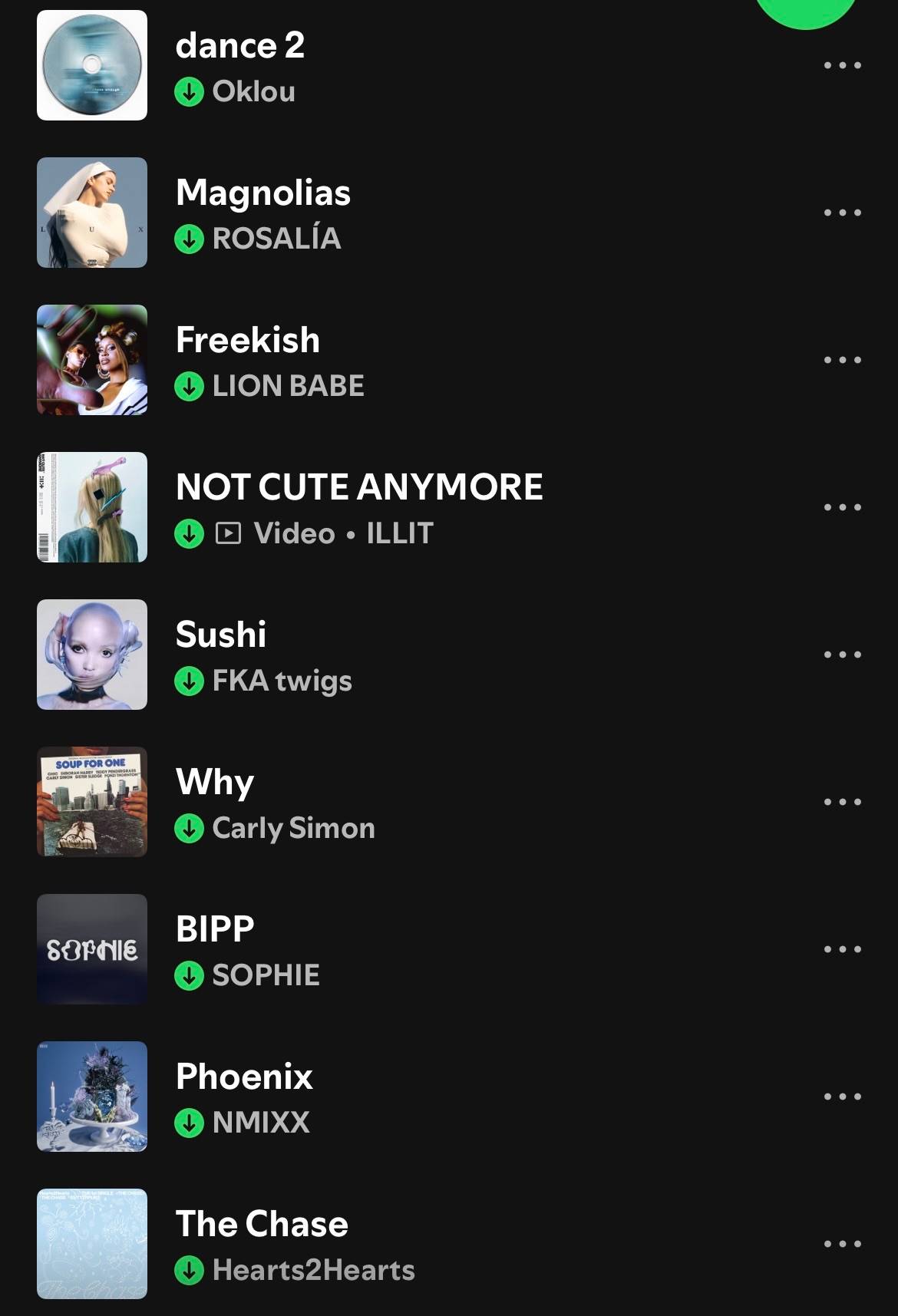Show options for The Chase
Image resolution: width=898 pixels, height=1316 pixels.
842,1244
